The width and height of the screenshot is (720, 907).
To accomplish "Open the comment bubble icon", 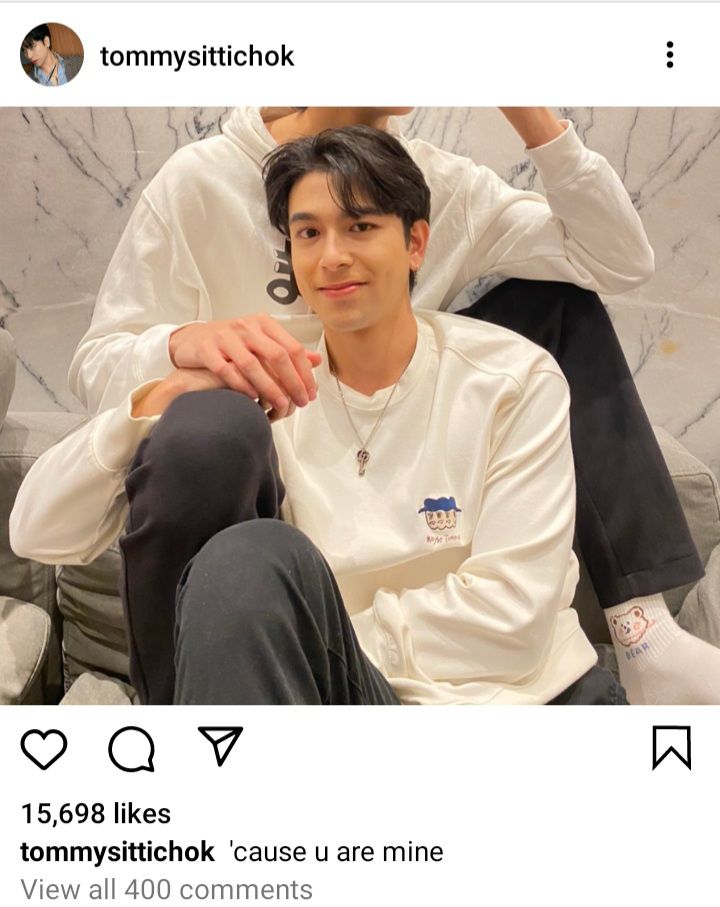I will [x=131, y=749].
